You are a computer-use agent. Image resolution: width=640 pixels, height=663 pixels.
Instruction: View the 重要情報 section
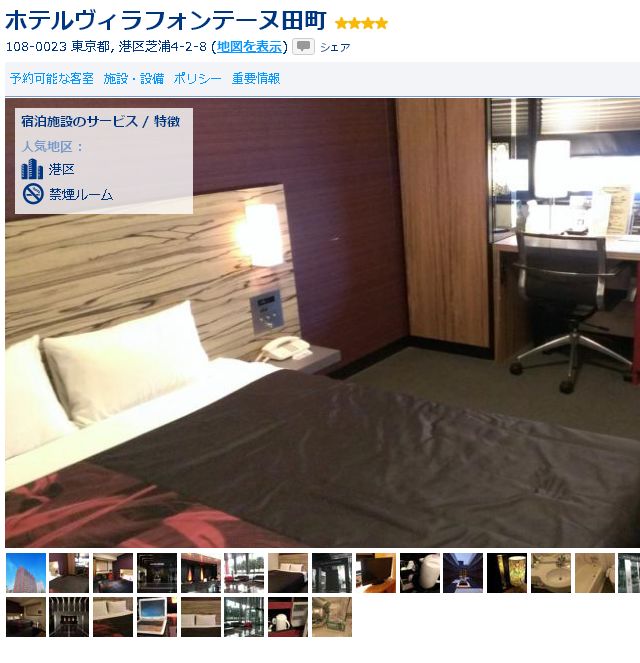click(256, 78)
